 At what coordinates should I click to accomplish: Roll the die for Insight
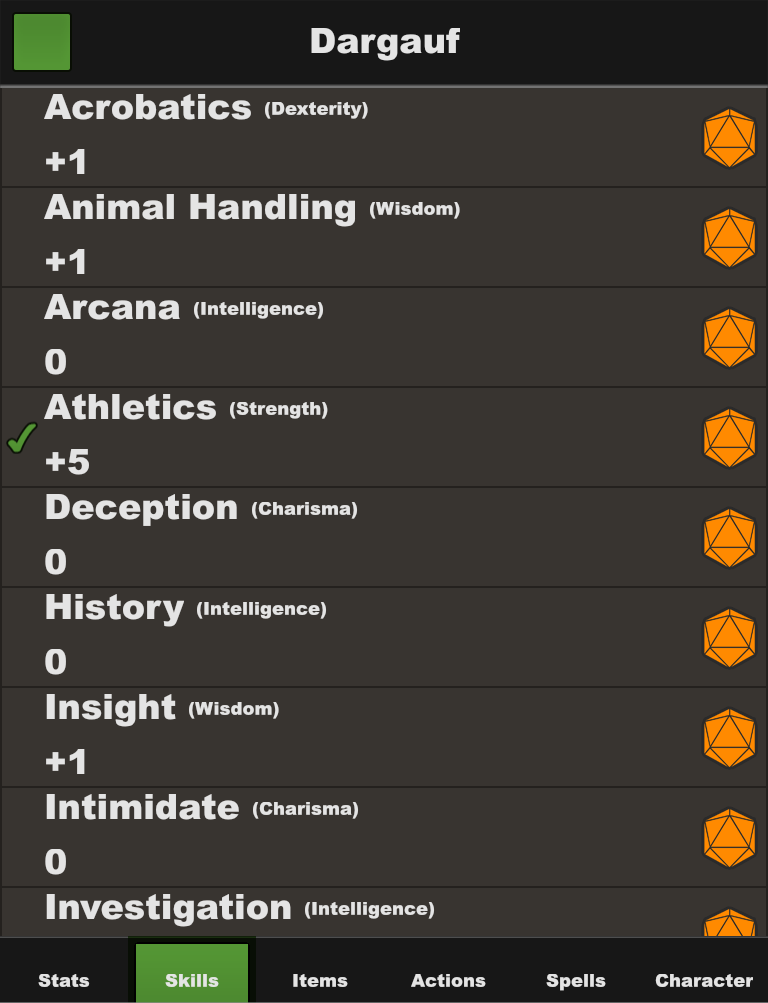click(729, 738)
